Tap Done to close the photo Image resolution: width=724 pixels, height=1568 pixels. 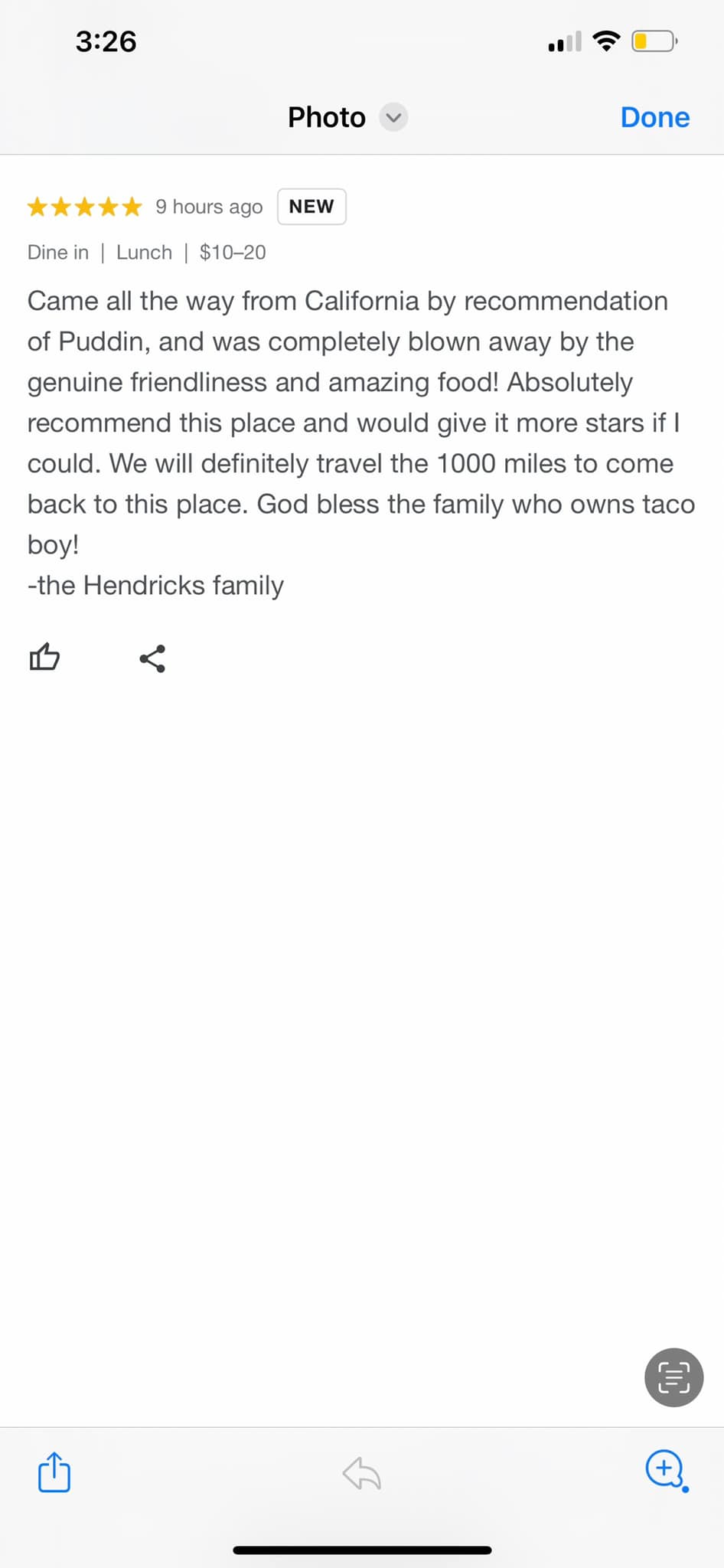[654, 117]
